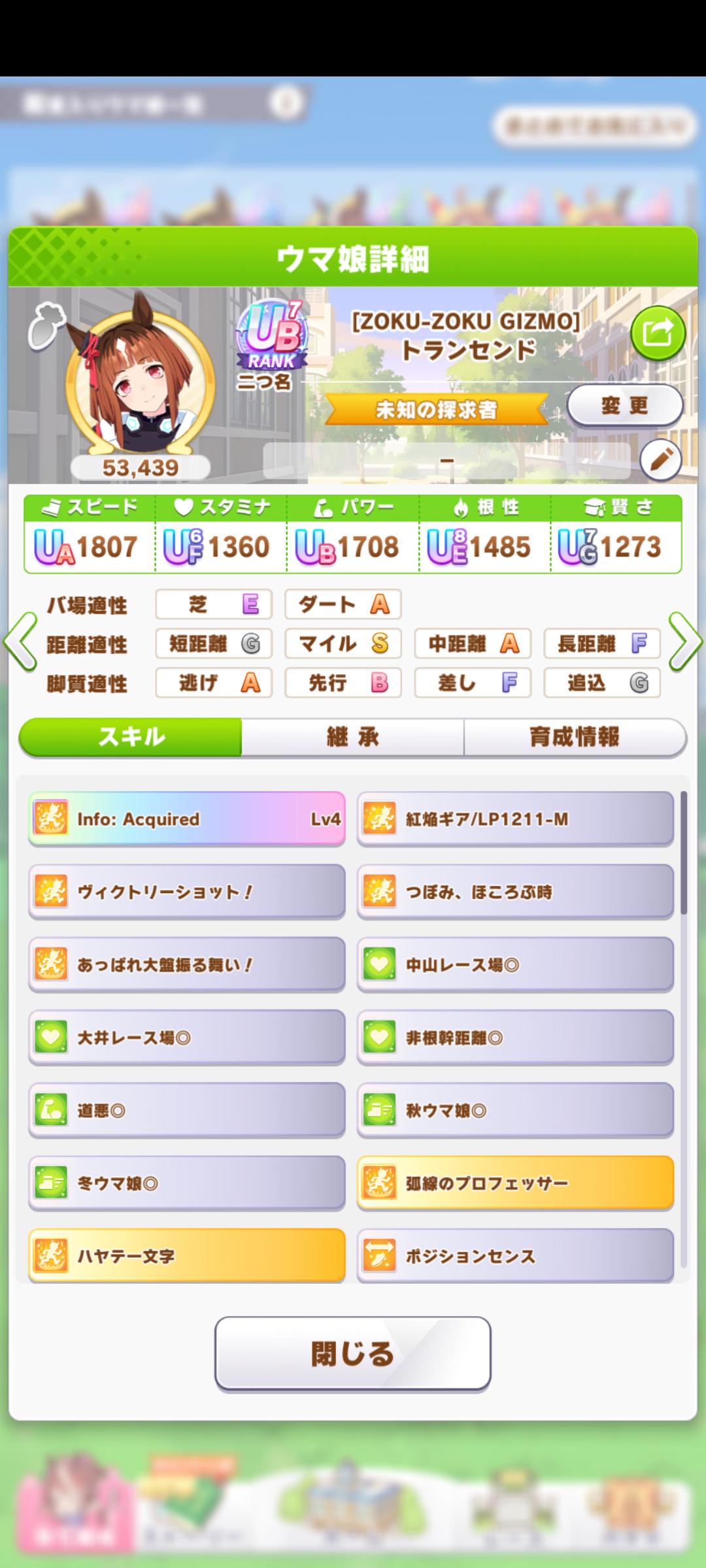Open the ハヤテ一文字 skill details
This screenshot has width=706, height=1568.
pos(187,1256)
